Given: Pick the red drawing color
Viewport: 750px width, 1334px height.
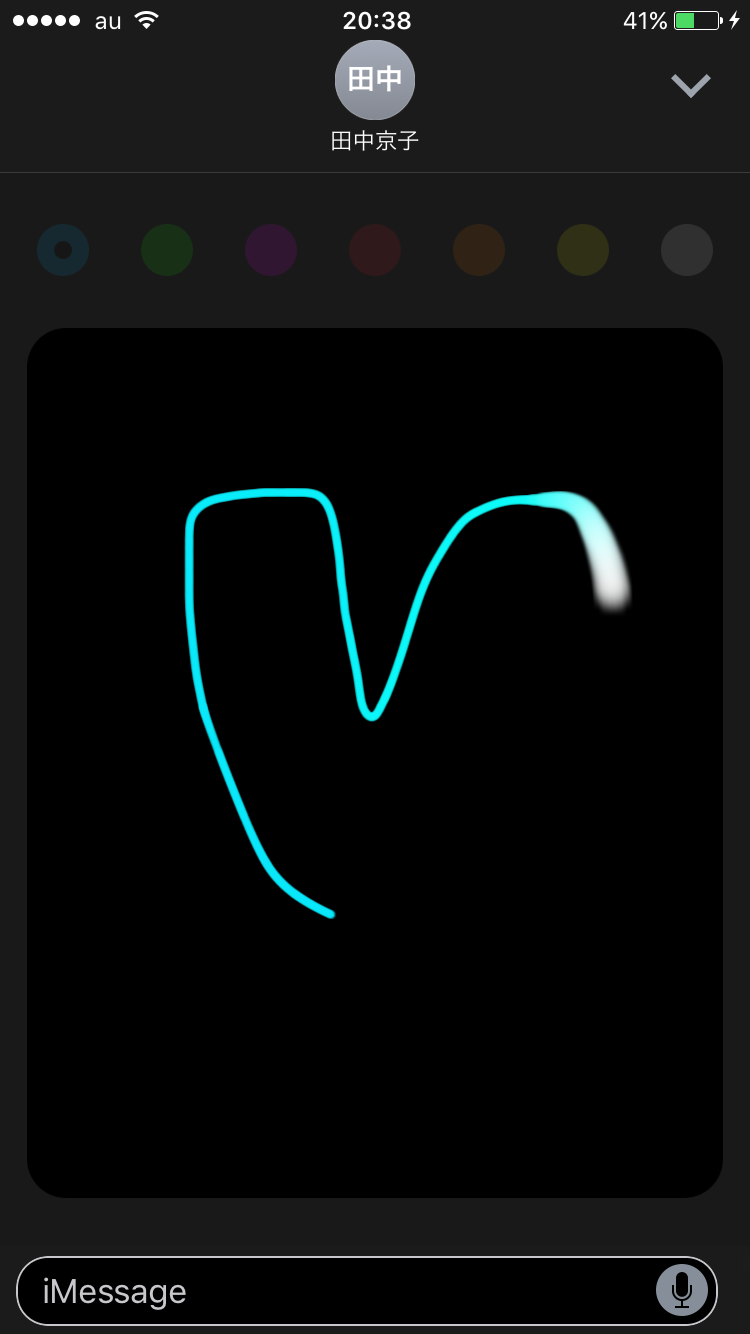Looking at the screenshot, I should pyautogui.click(x=375, y=250).
